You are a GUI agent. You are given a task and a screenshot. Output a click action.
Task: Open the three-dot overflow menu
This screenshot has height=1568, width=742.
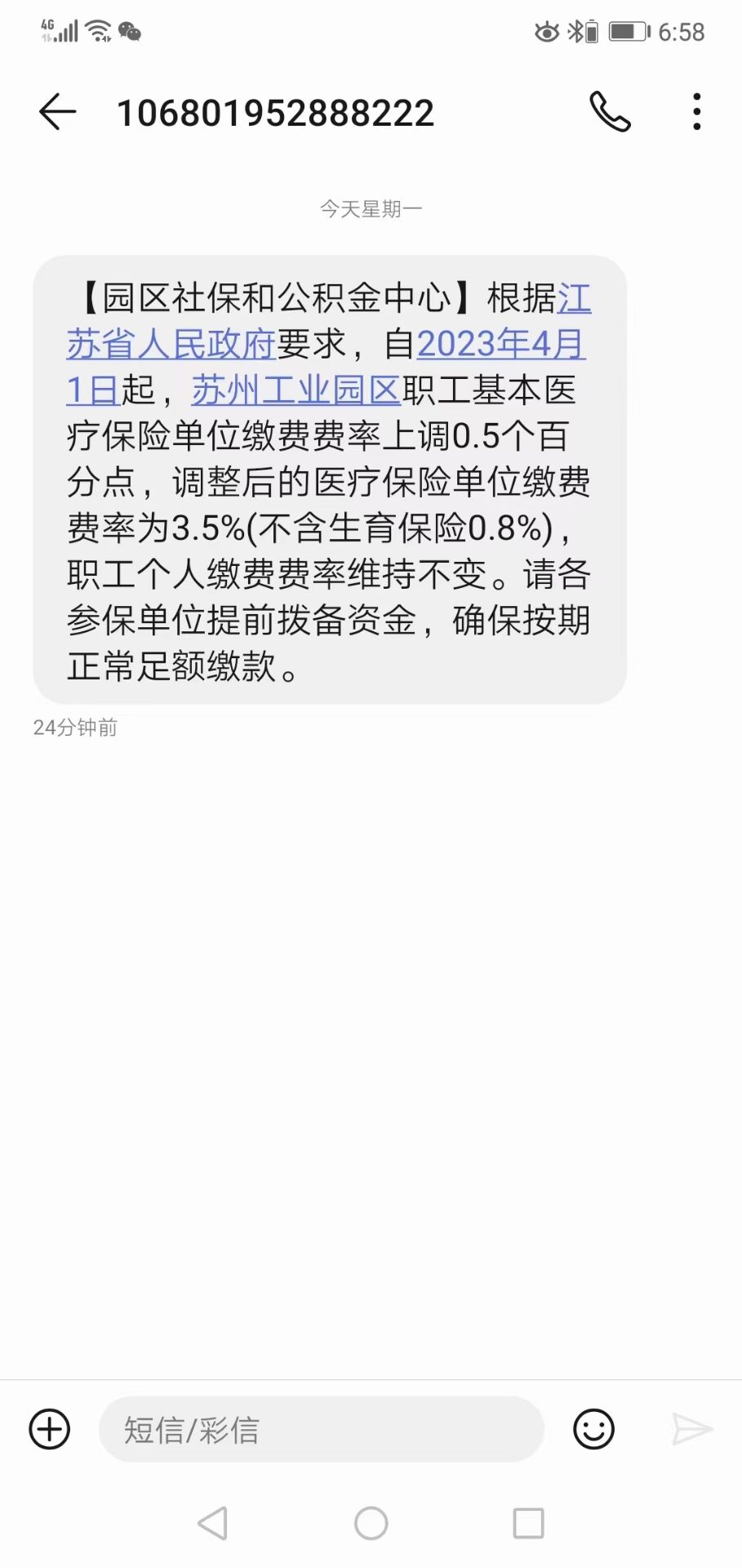[x=696, y=112]
